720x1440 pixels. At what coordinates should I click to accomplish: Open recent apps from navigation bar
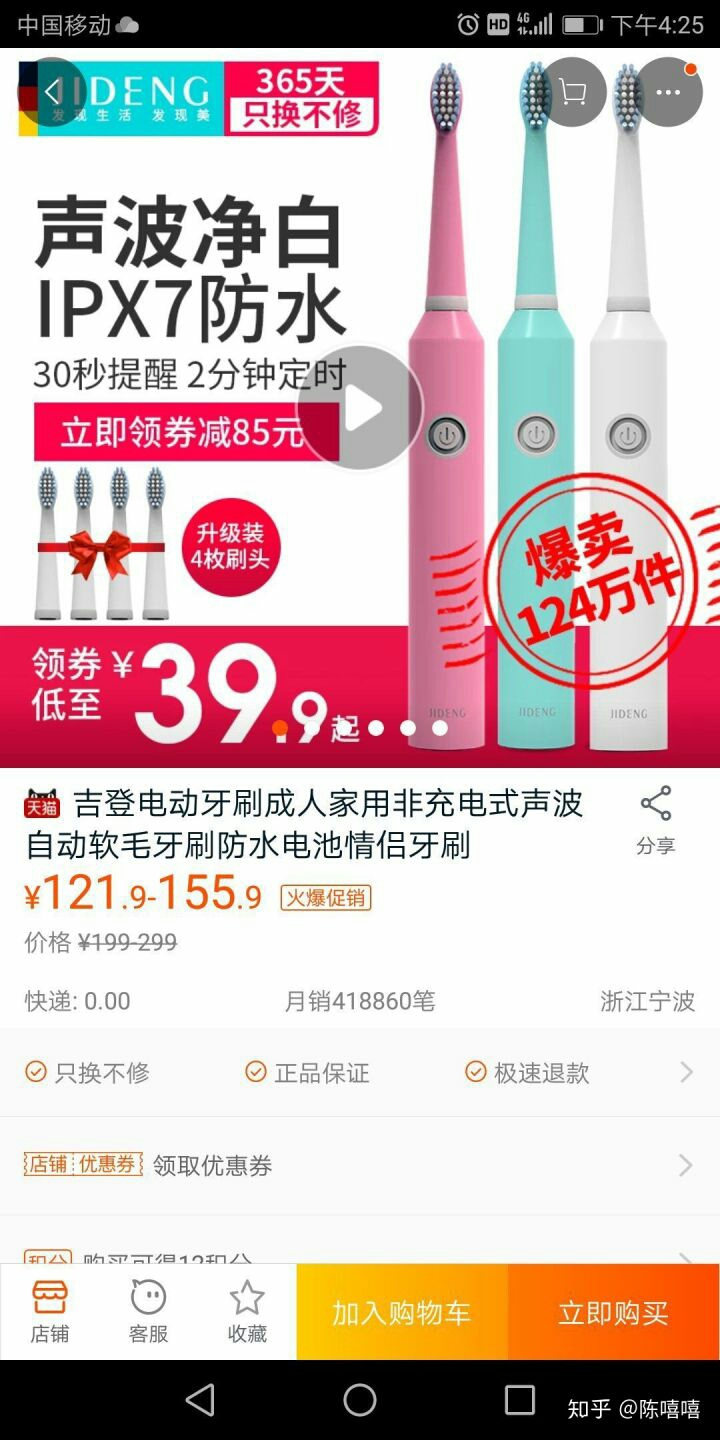(519, 1400)
